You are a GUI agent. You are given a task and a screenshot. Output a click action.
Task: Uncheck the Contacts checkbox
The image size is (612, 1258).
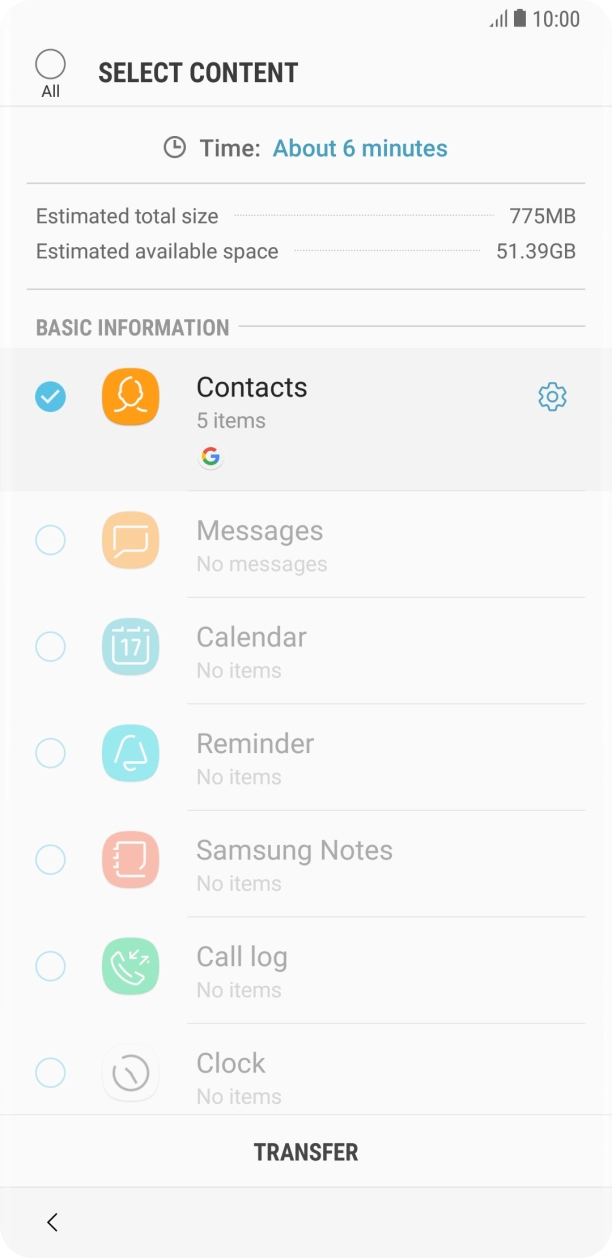point(50,397)
